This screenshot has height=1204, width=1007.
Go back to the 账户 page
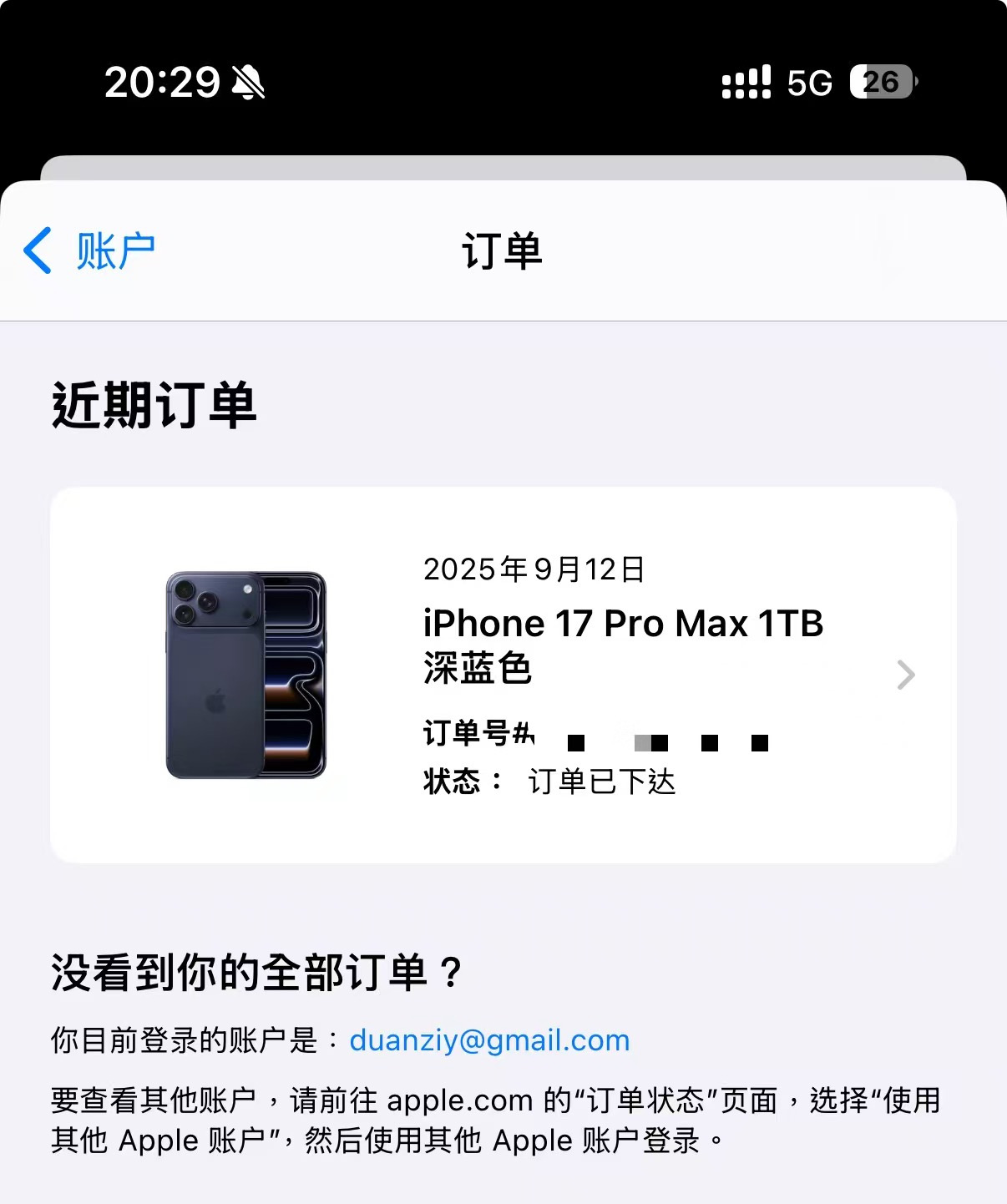(x=90, y=250)
